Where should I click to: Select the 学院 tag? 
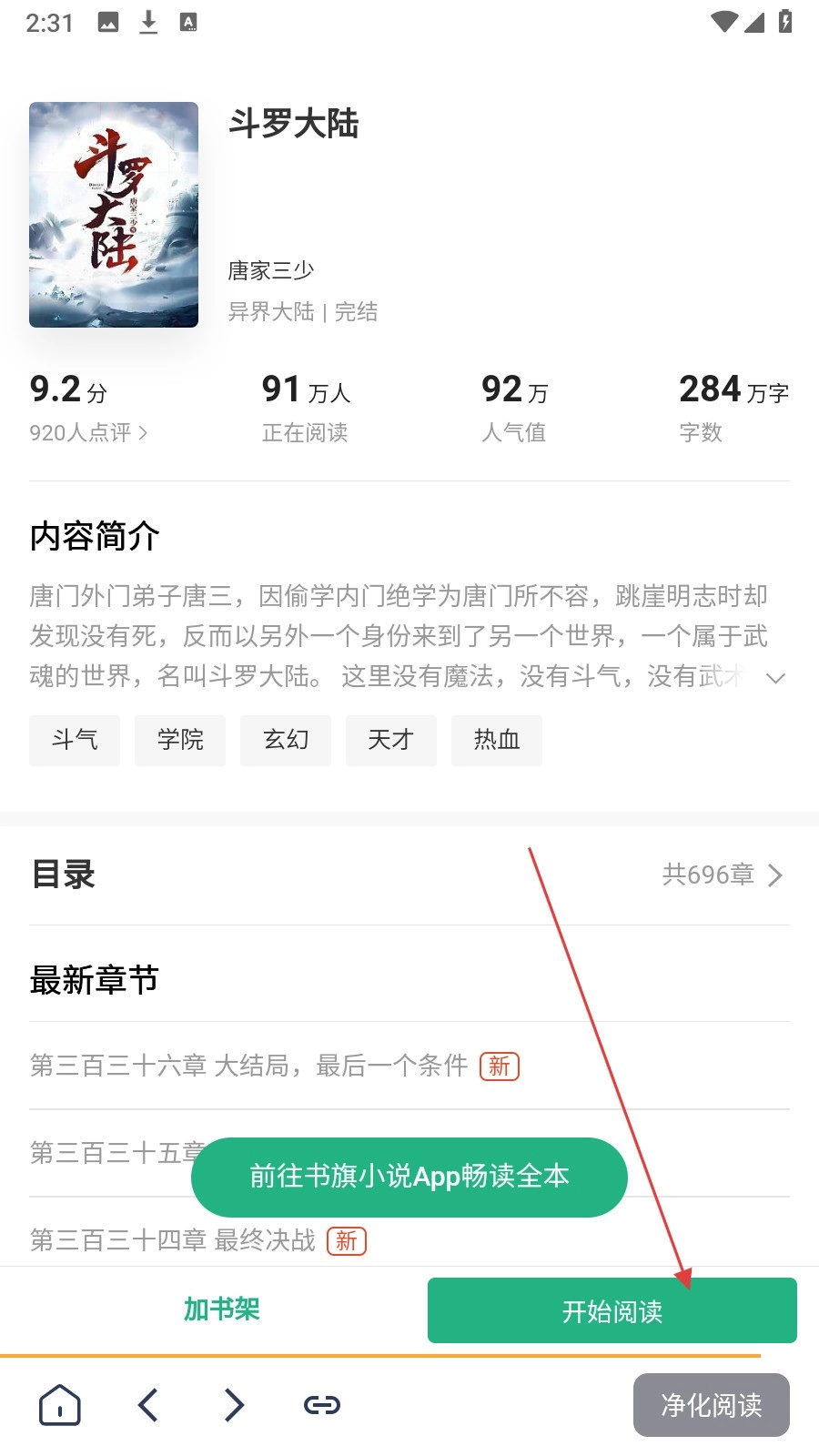[180, 740]
